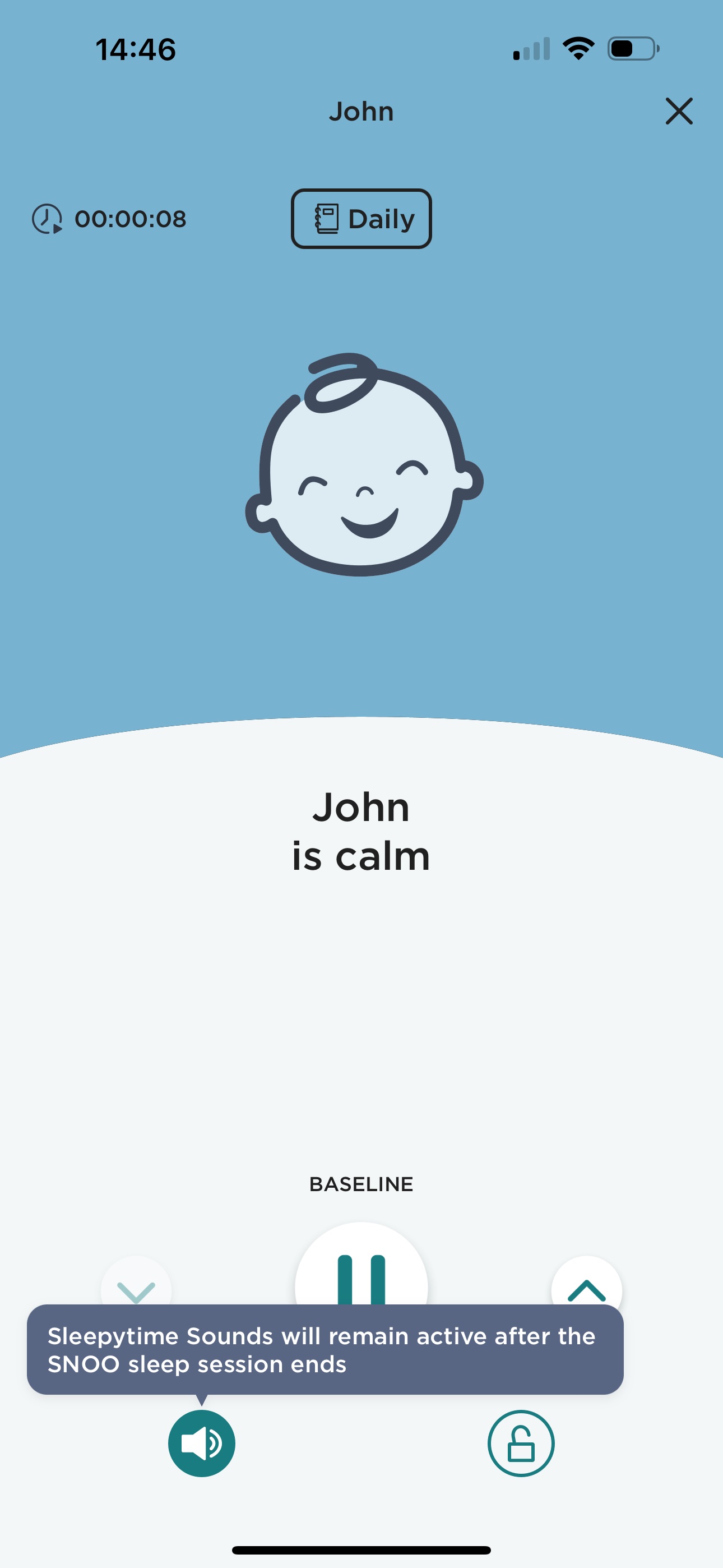
Task: Toggle Sleepytime Sounds speaker button
Action: pos(201,1442)
